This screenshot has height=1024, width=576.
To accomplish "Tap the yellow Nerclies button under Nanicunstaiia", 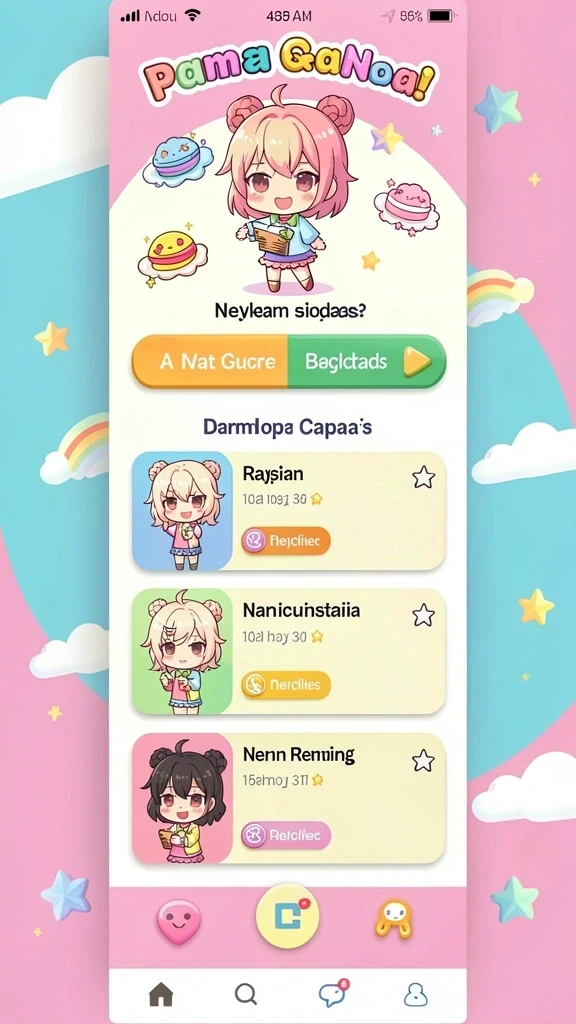I will [286, 684].
